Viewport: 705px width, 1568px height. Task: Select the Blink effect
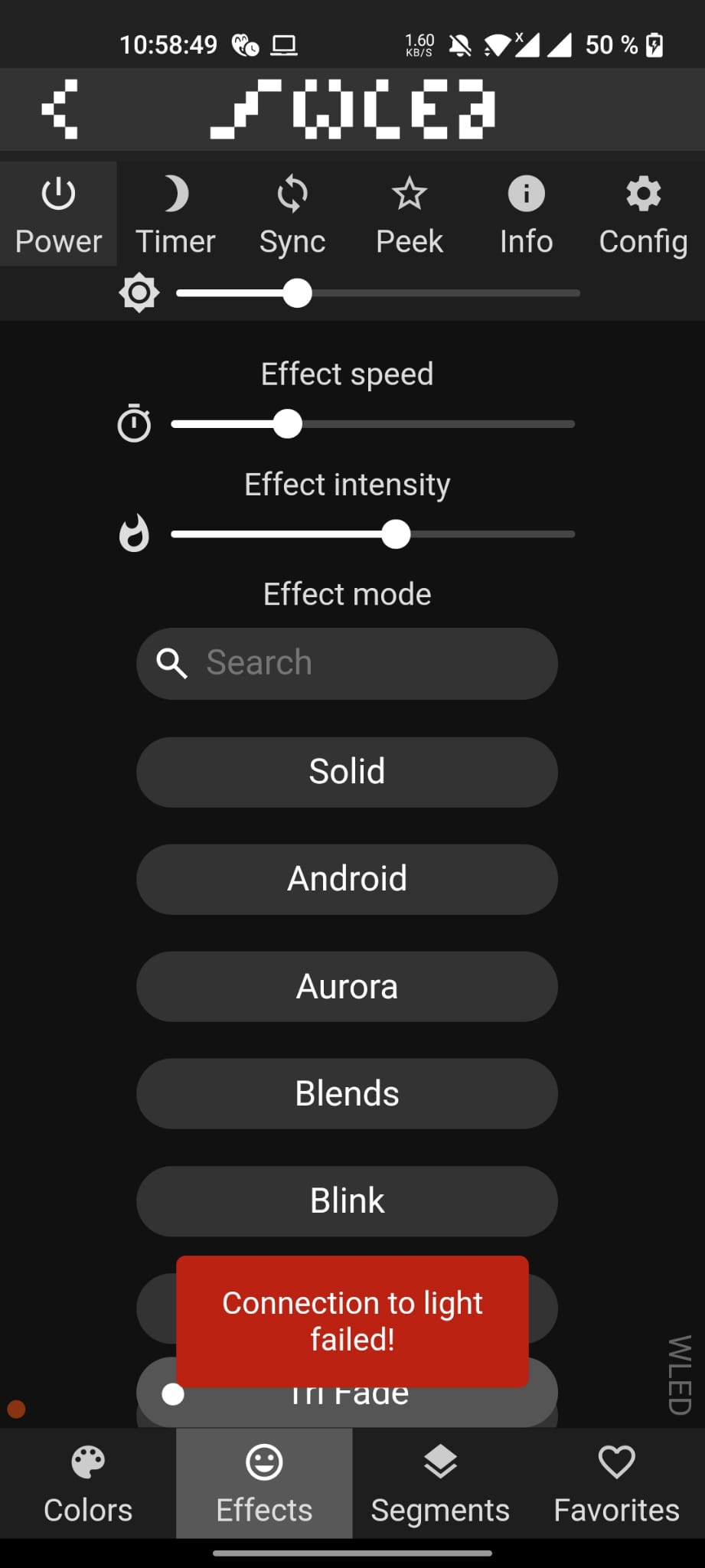[x=347, y=1200]
